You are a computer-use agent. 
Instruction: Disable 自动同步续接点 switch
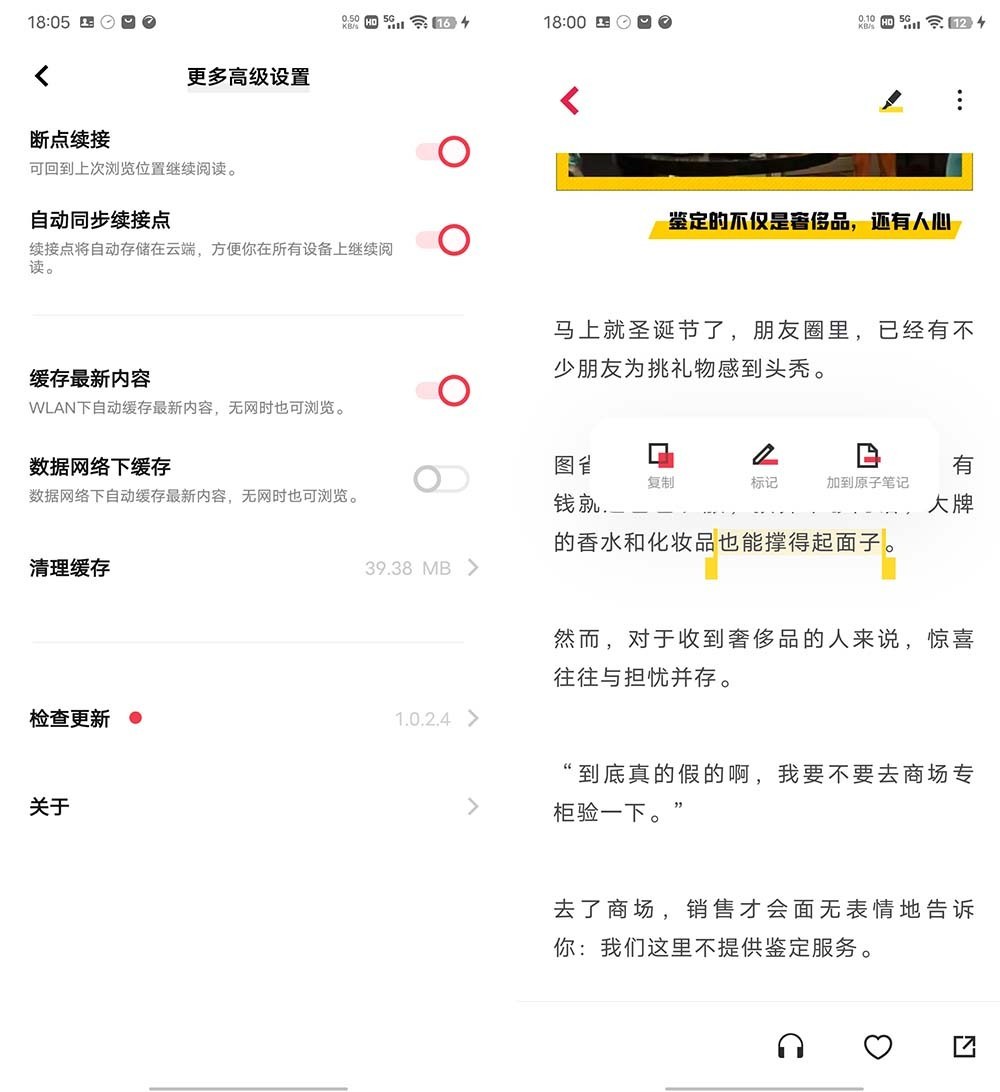[x=443, y=240]
